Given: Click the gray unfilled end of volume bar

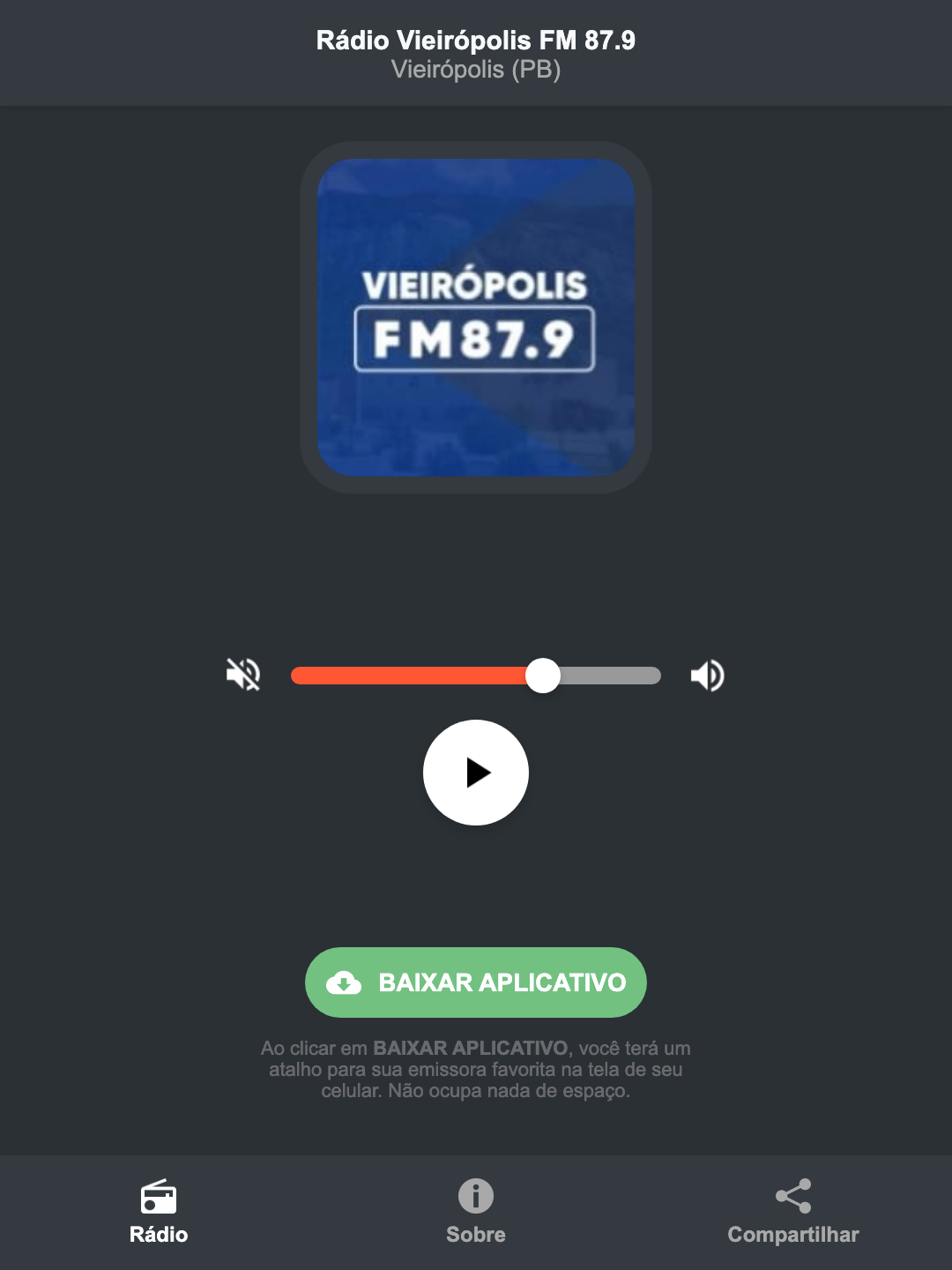Looking at the screenshot, I should click(x=617, y=675).
